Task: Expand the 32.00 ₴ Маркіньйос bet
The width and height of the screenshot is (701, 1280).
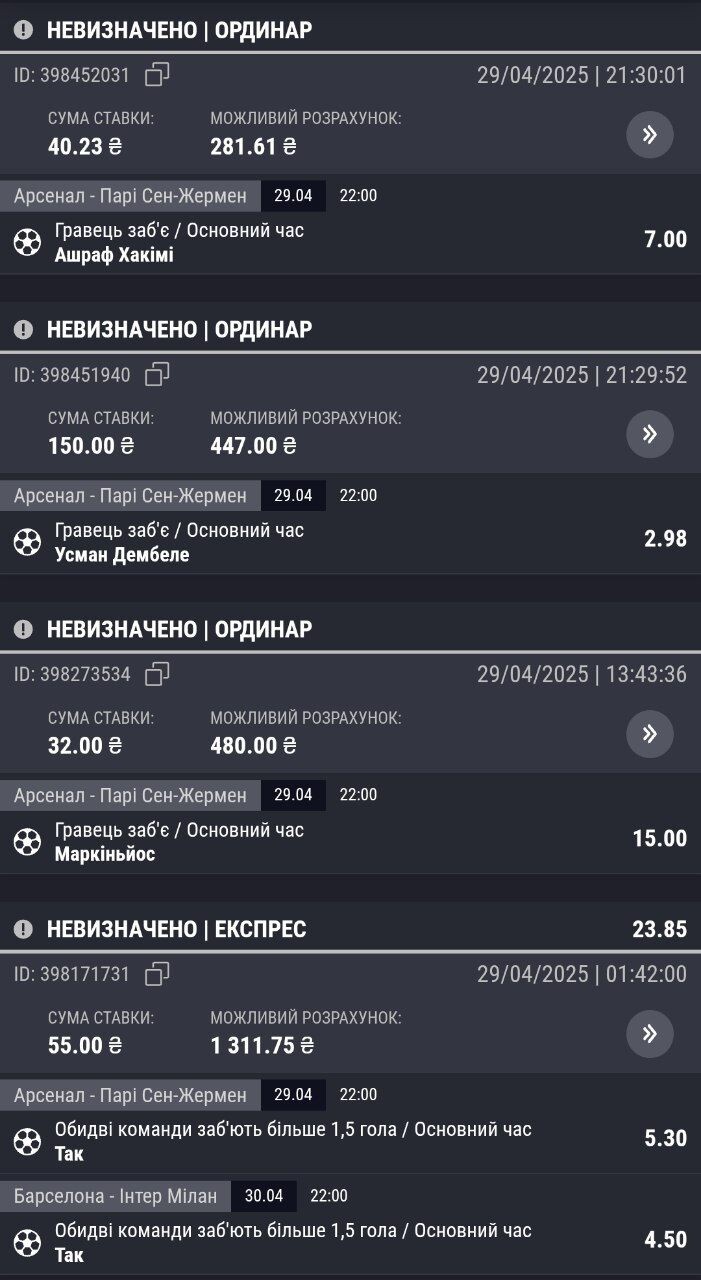Action: 650,734
